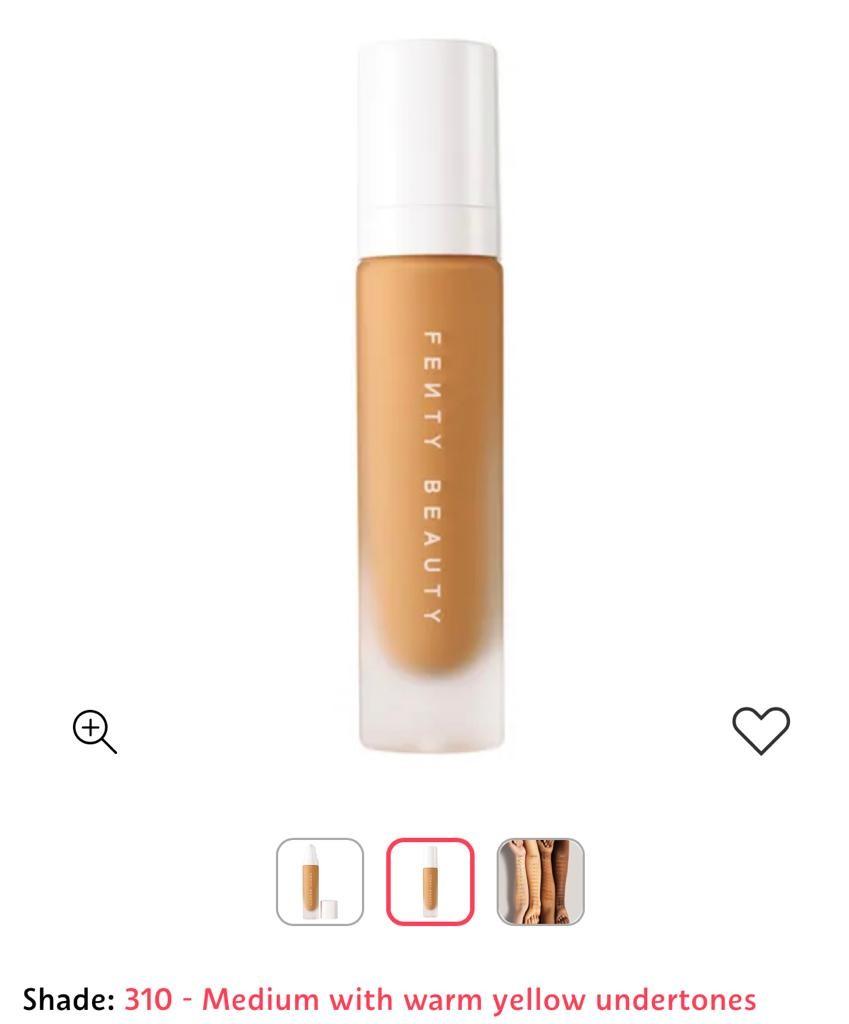Click the highlighted middle bottle thumbnail
Screen dimensions: 849x1024
point(430,884)
